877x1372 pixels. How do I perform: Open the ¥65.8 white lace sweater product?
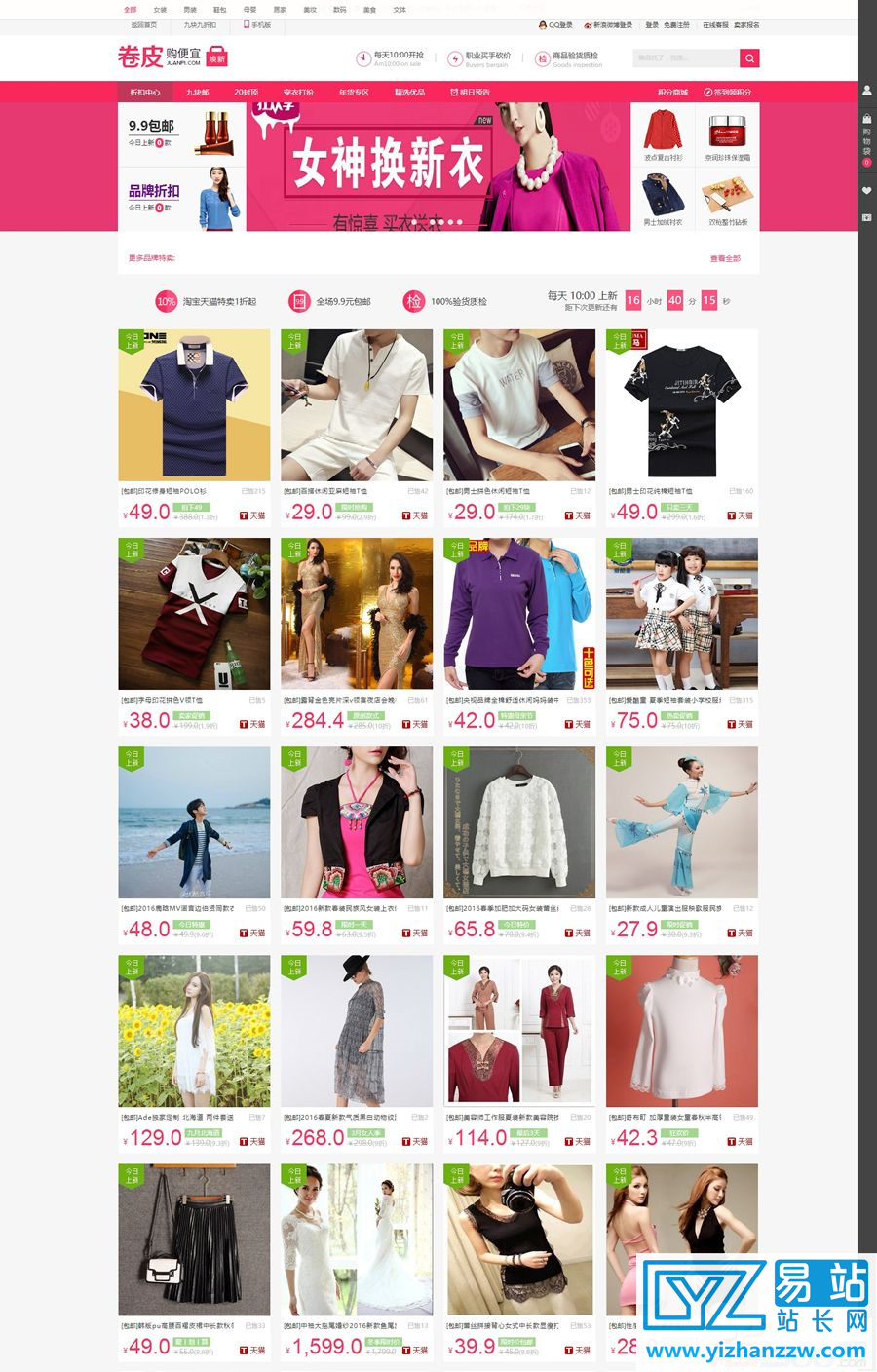[x=519, y=822]
